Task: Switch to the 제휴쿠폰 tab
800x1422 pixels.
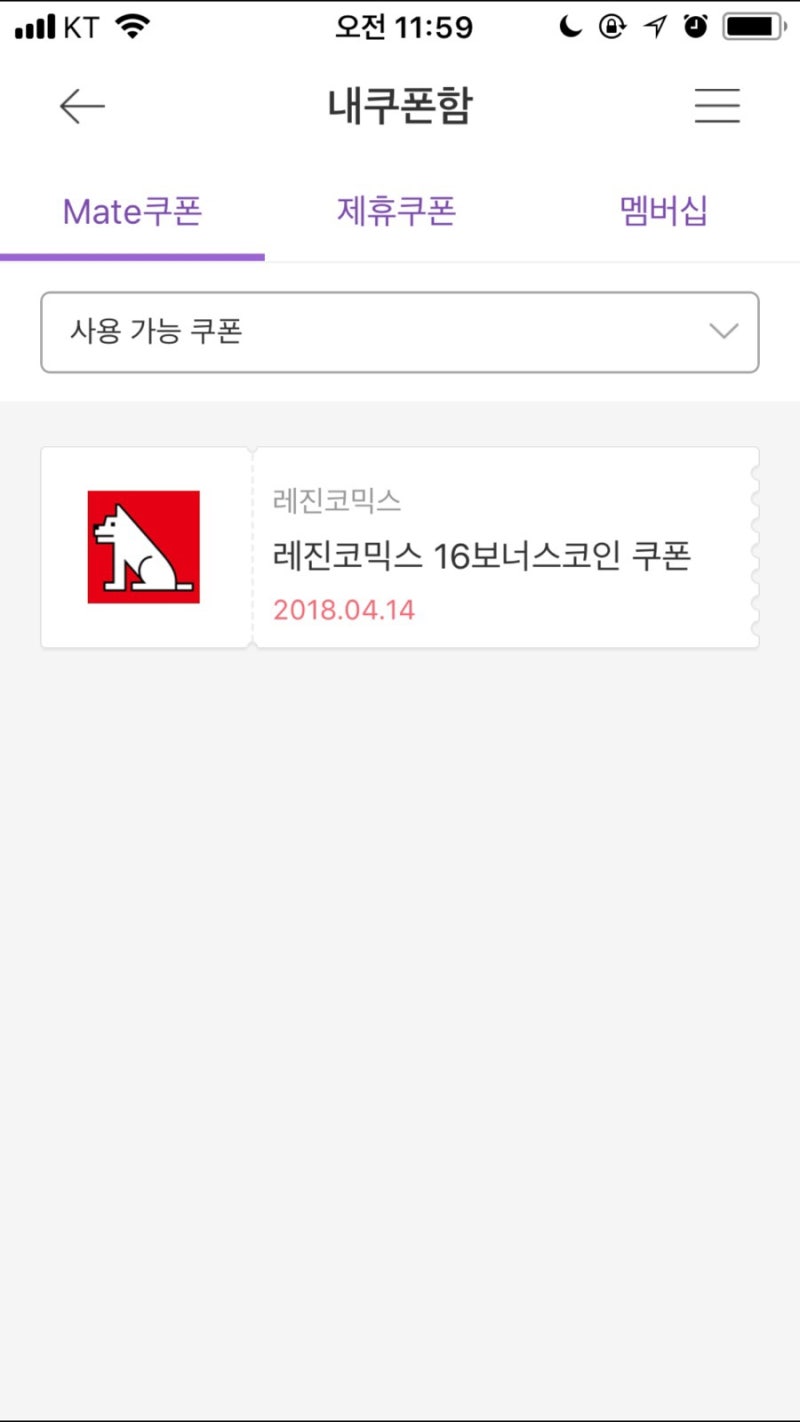Action: click(396, 209)
